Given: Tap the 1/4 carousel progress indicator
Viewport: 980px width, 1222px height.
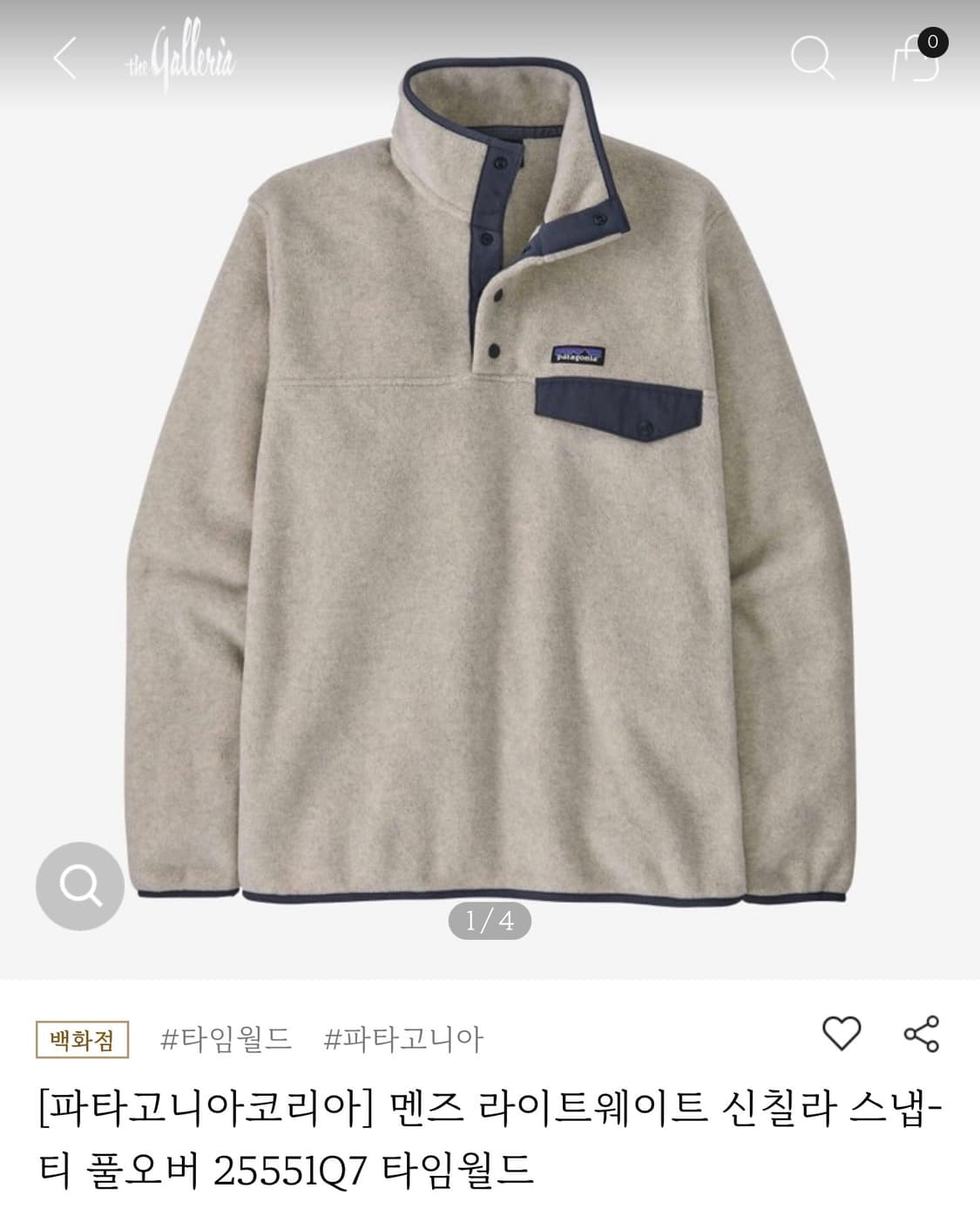Looking at the screenshot, I should 490,919.
